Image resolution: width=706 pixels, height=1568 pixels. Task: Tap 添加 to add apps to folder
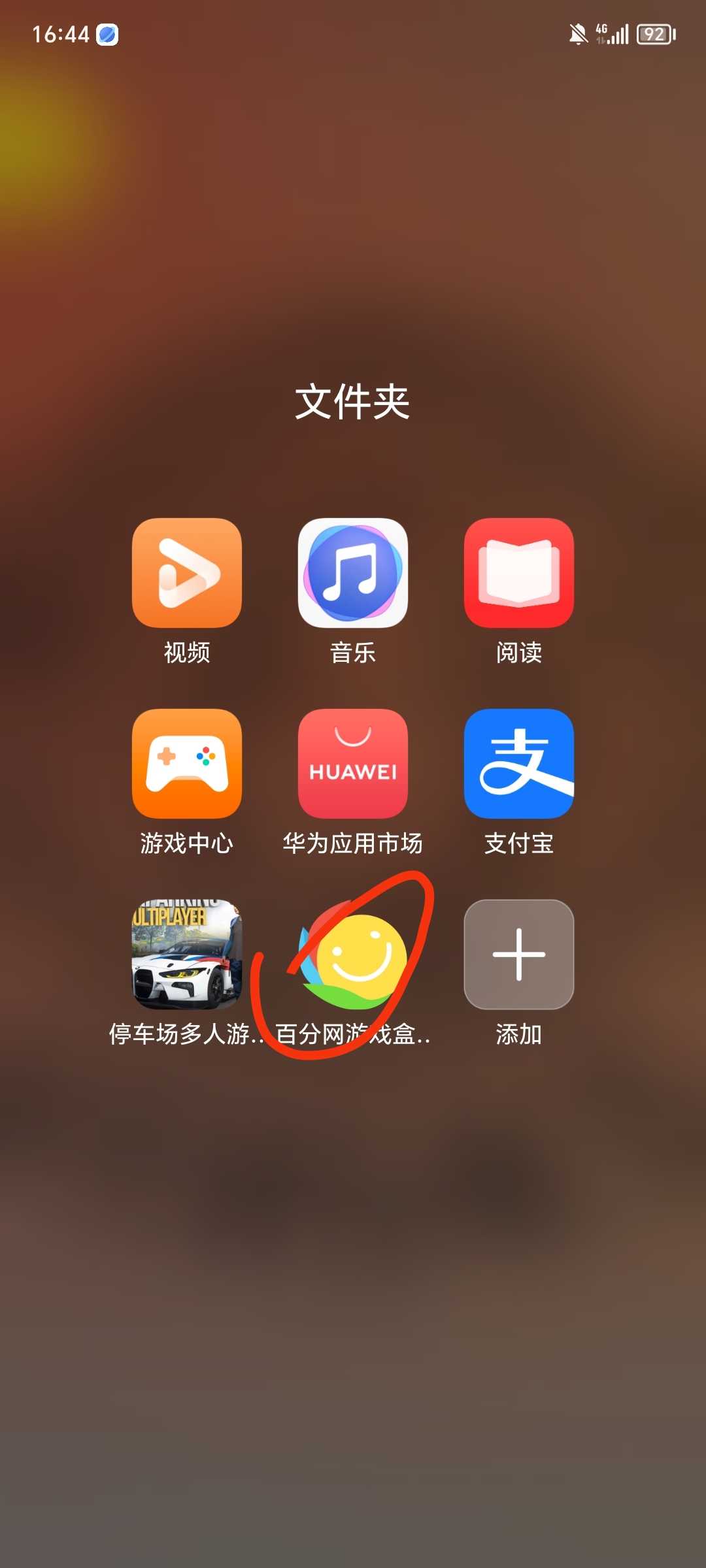tap(519, 955)
